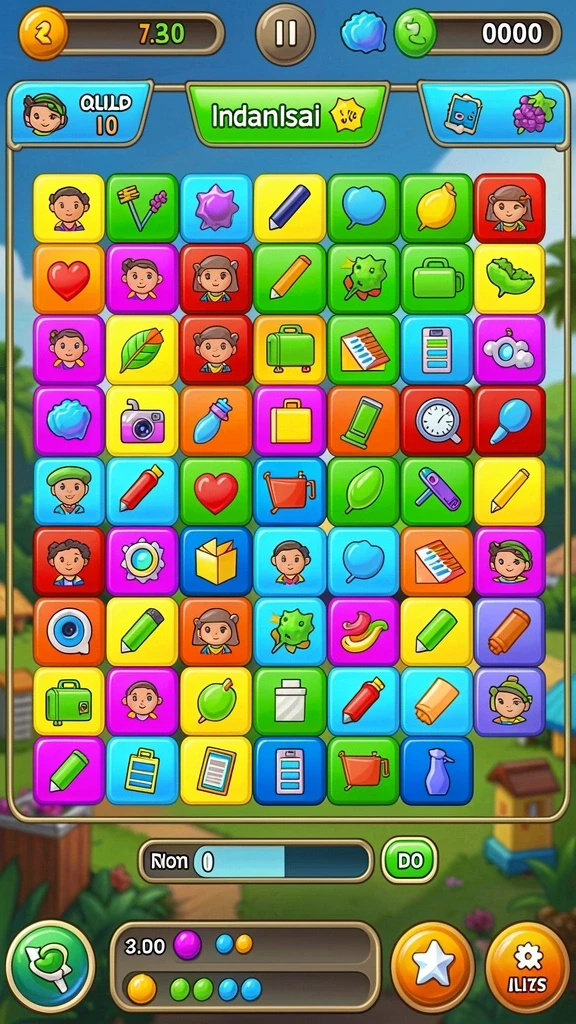The image size is (576, 1024).
Task: Tap the blue spray bottle tile
Action: click(436, 771)
